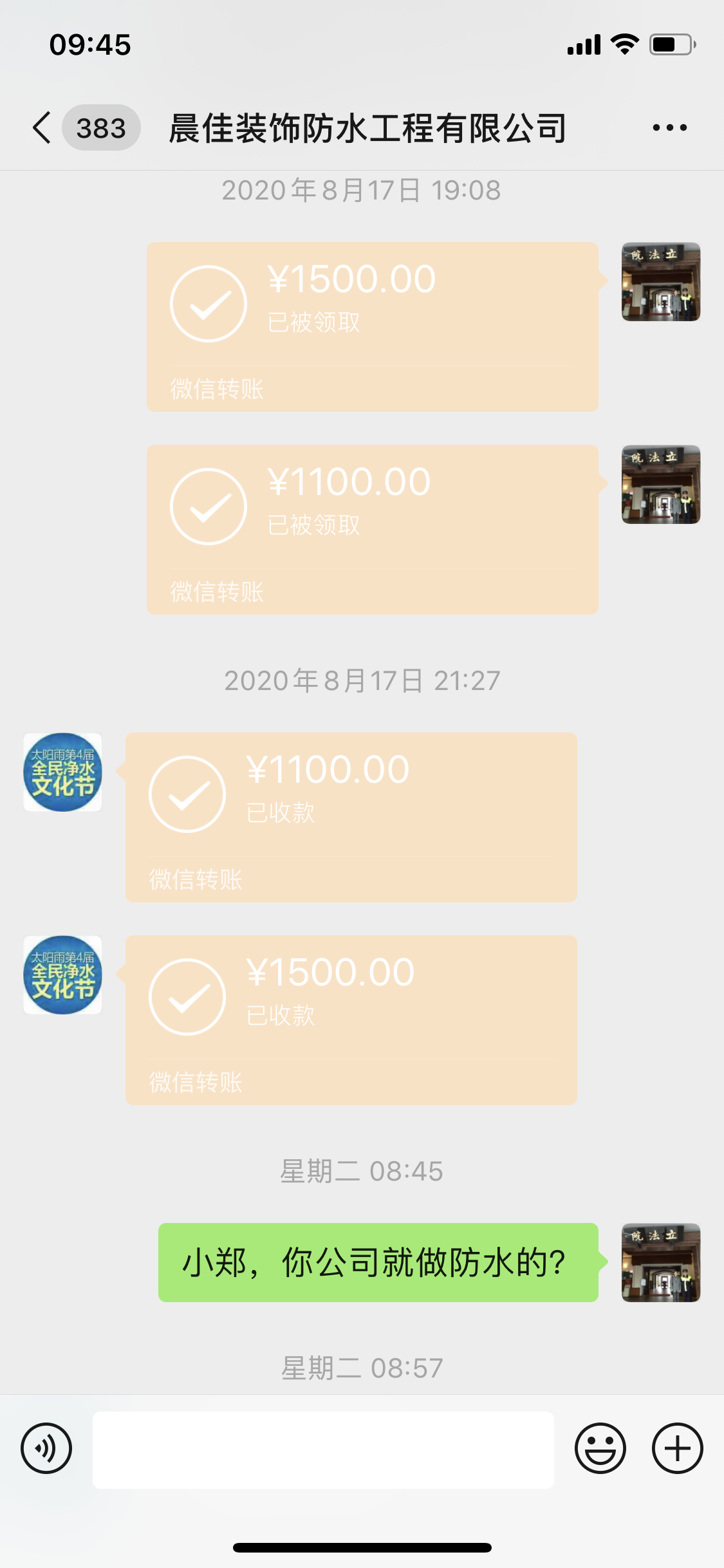Screen dimensions: 724x1568
Task: Switch to voice message input
Action: pos(46,1448)
